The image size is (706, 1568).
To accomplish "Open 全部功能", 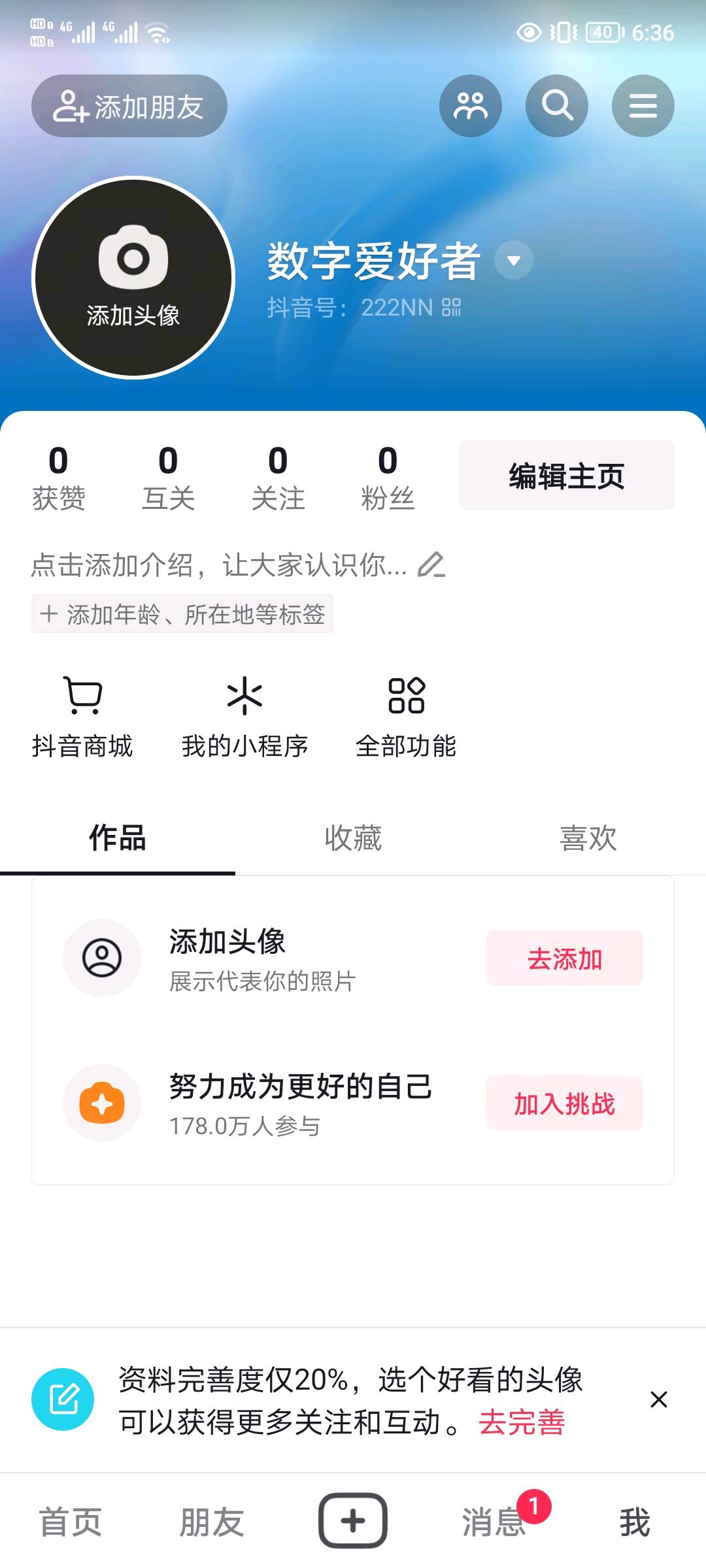I will click(406, 717).
